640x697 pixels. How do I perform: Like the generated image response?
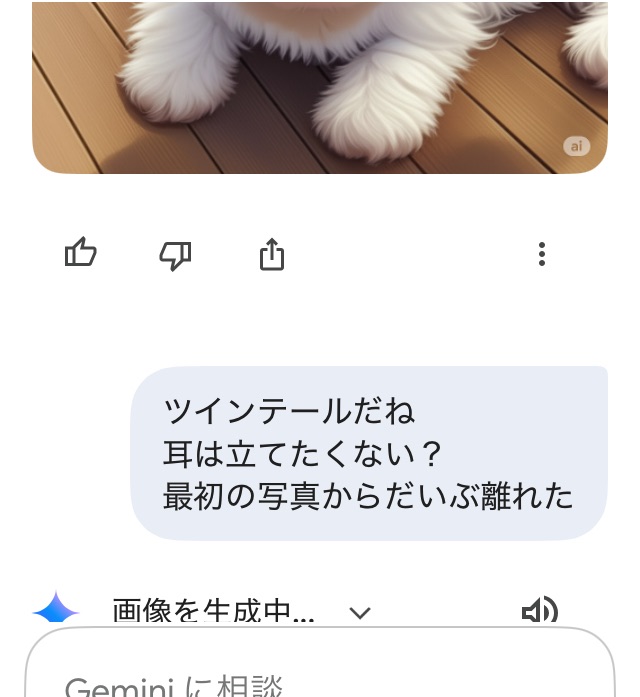[x=80, y=254]
